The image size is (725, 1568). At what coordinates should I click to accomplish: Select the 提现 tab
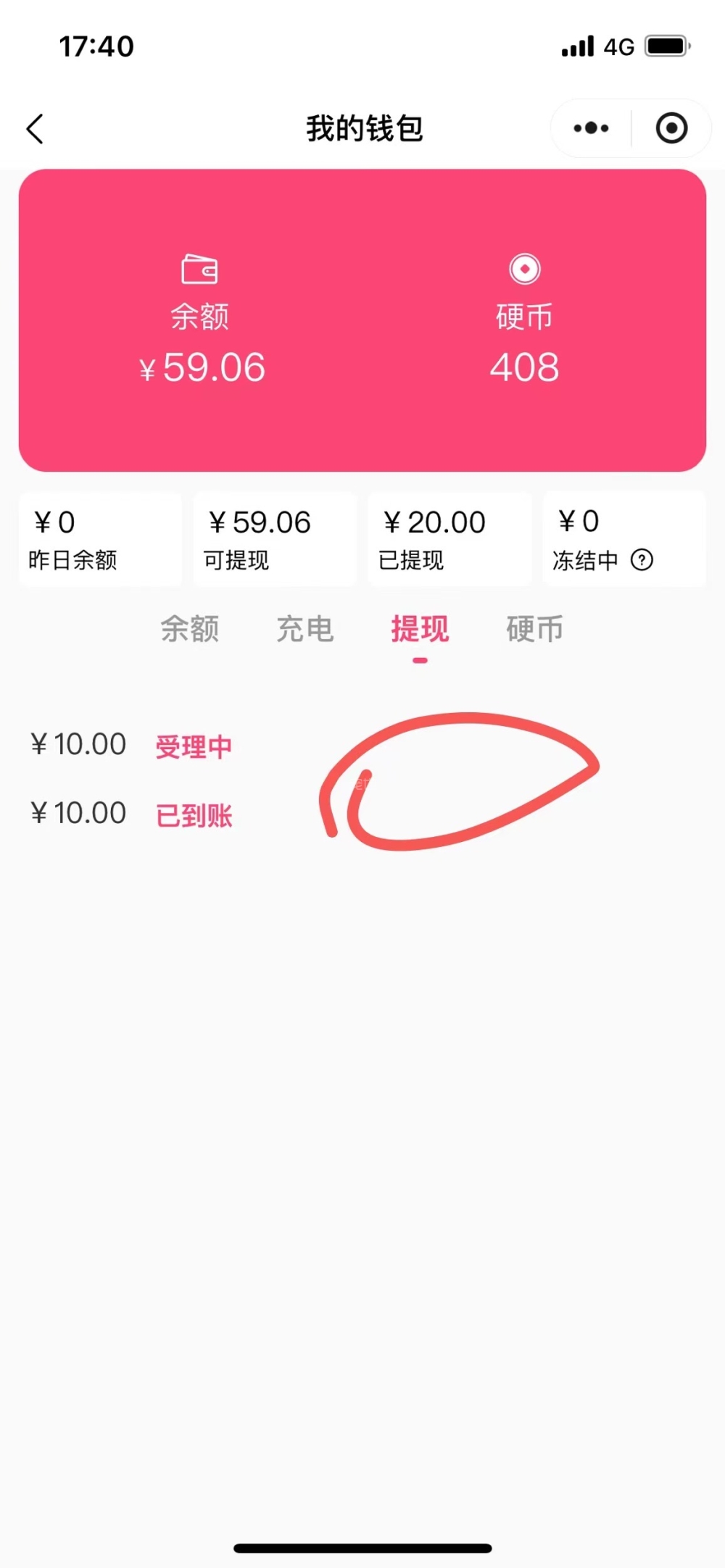point(420,628)
